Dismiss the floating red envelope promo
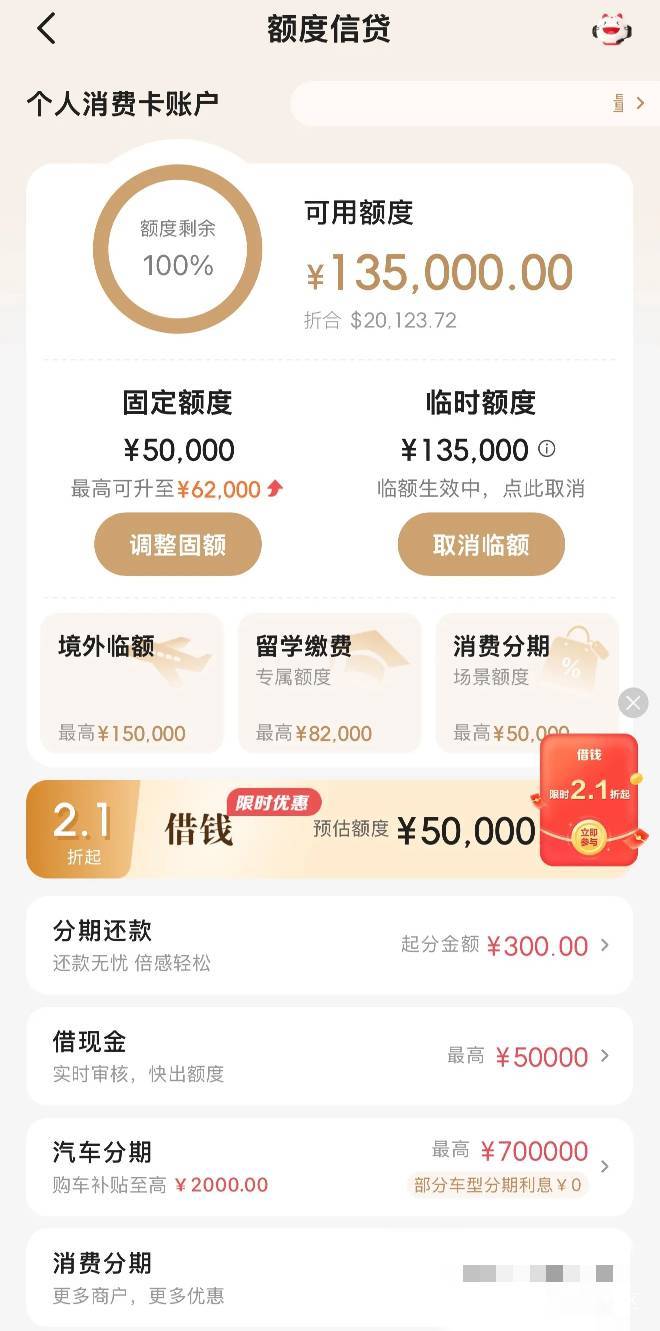660x1331 pixels. point(633,703)
